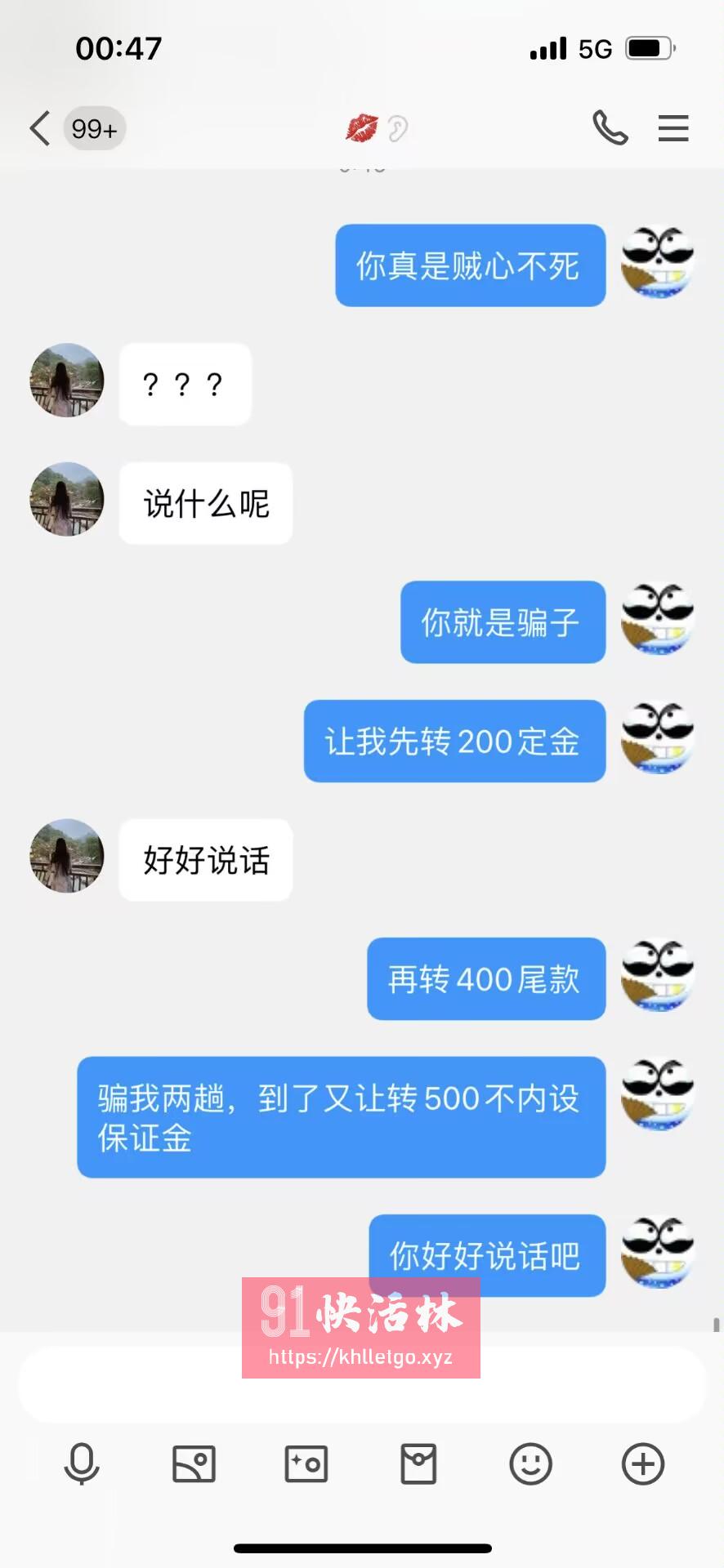
Task: Tap the back arrow with 99+ badge
Action: coord(74,128)
